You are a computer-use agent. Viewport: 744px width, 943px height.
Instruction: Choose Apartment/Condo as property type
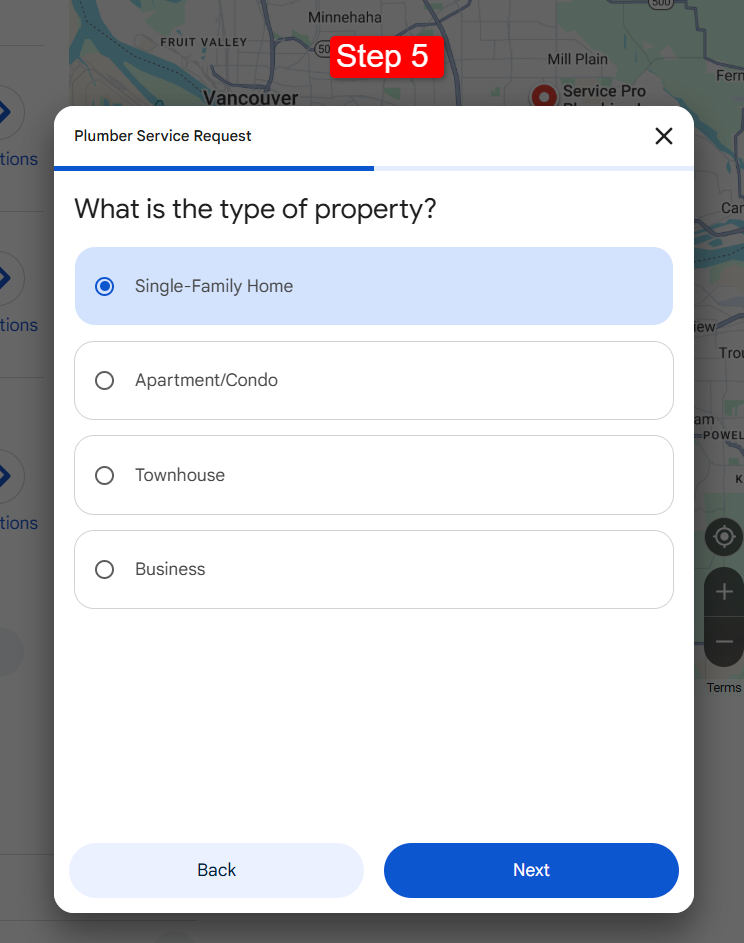373,380
